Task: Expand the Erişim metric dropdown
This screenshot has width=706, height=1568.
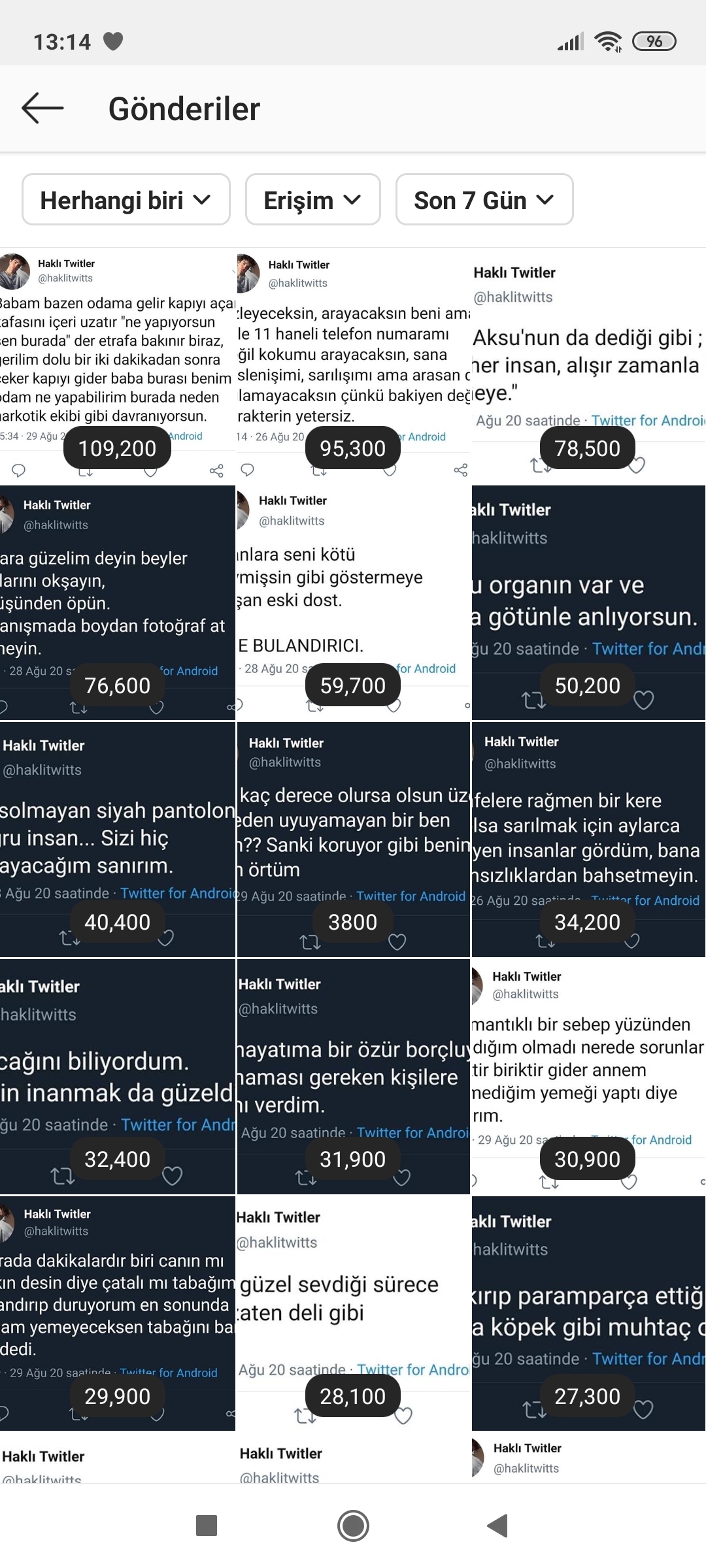Action: pyautogui.click(x=313, y=200)
